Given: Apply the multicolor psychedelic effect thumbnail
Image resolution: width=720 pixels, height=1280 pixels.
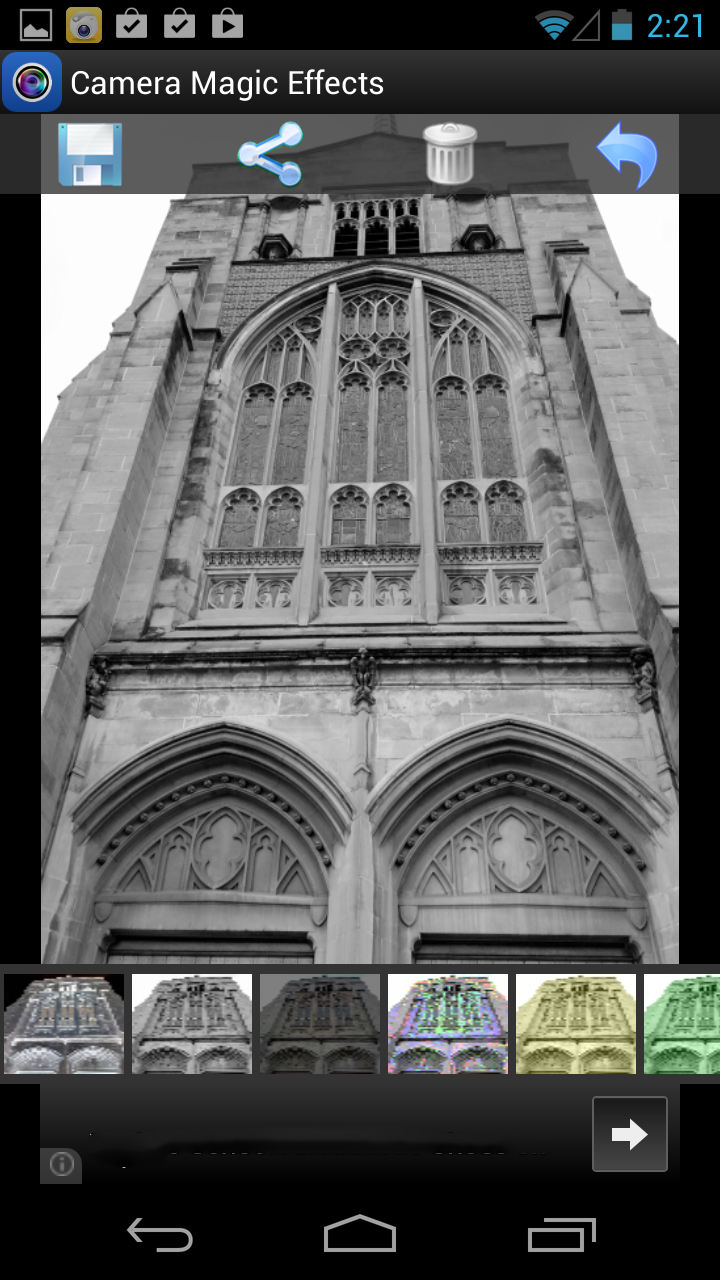Looking at the screenshot, I should (448, 1024).
